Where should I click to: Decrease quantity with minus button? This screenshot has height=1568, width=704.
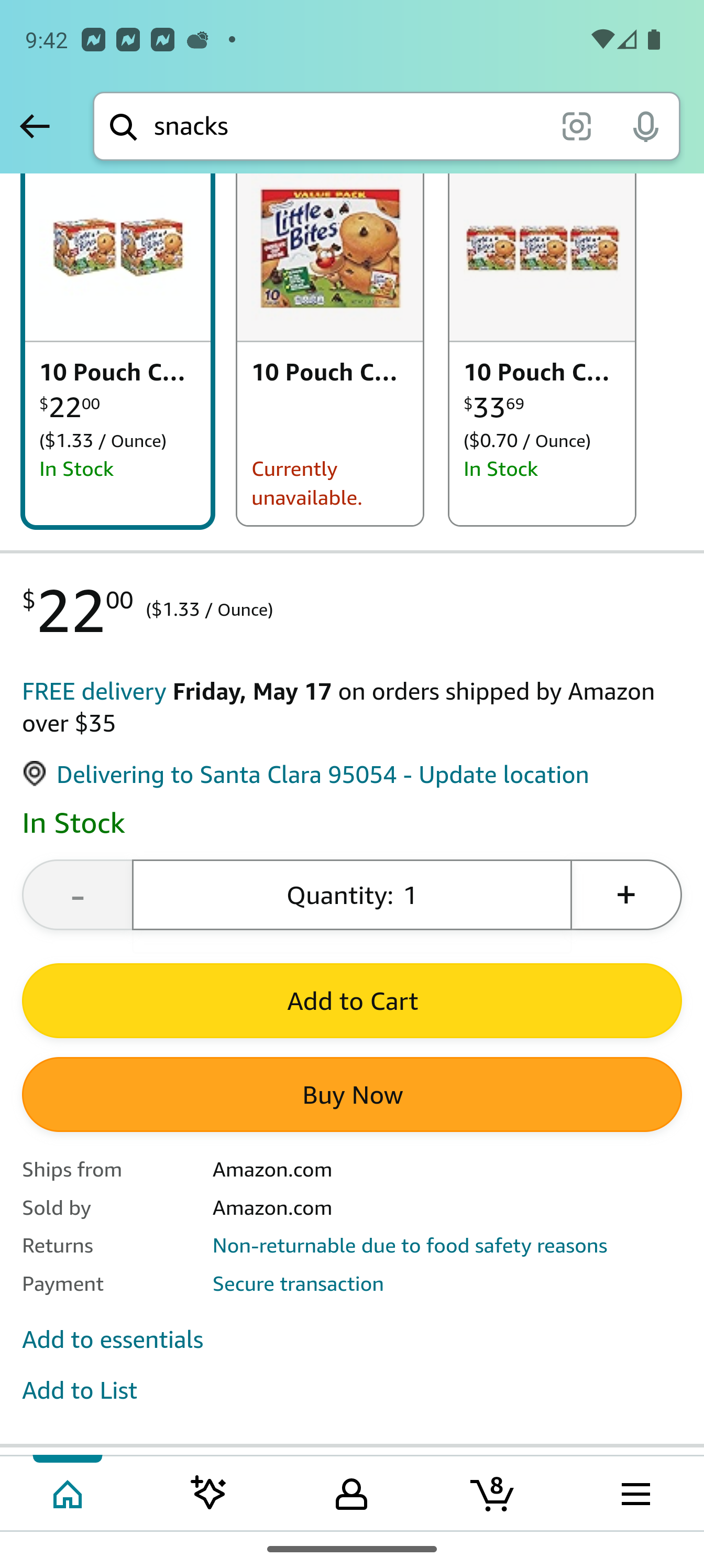pos(78,895)
